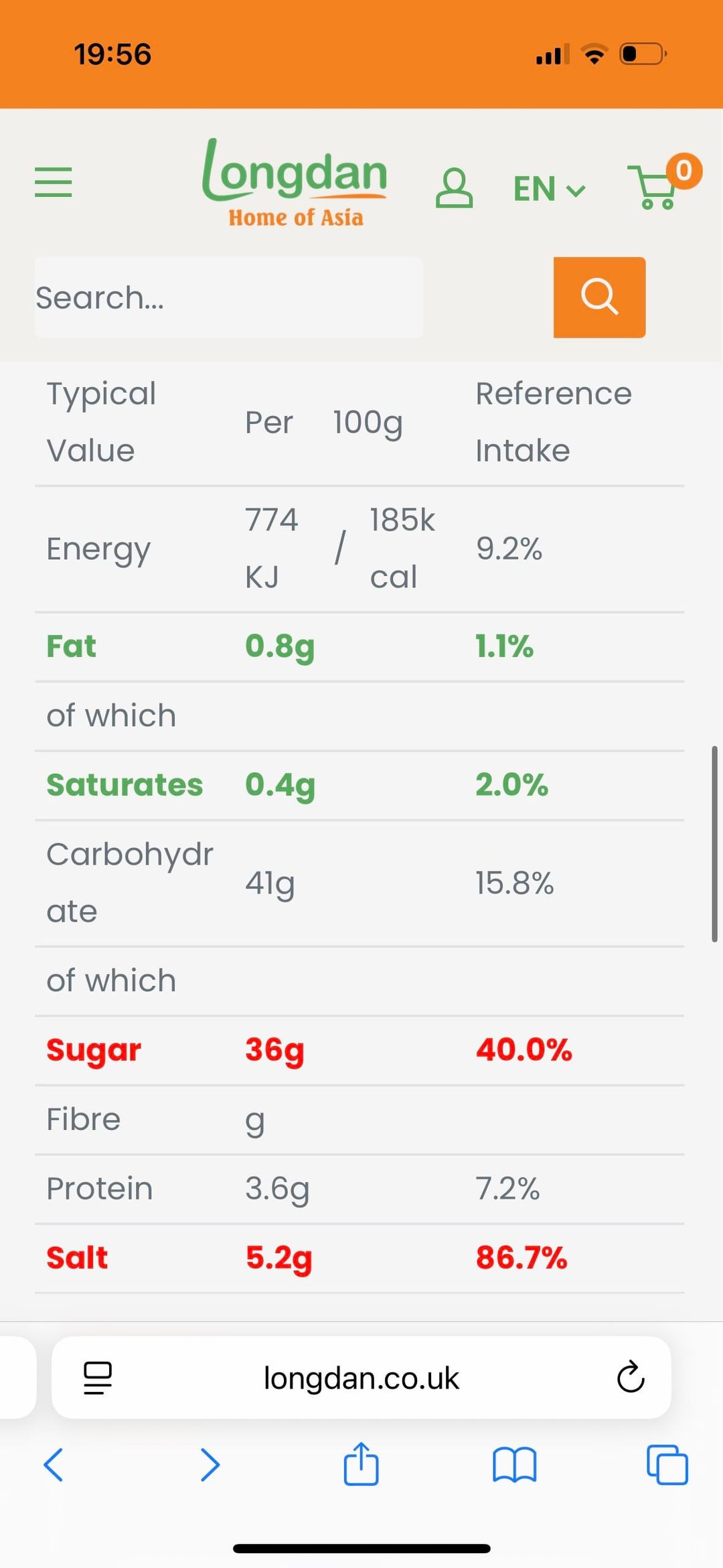Share this page
Viewport: 723px width, 1568px height.
(x=361, y=1464)
